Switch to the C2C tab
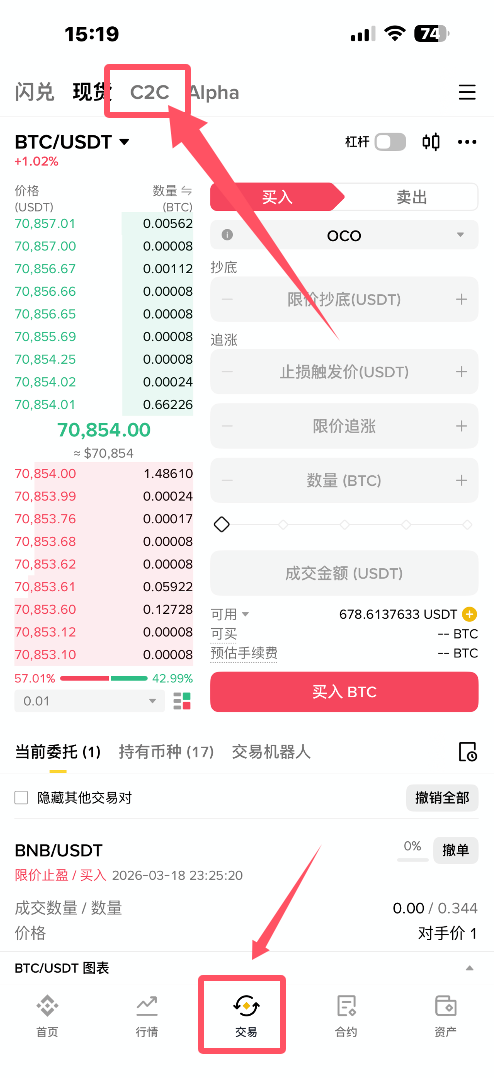494x1078 pixels. click(x=149, y=92)
